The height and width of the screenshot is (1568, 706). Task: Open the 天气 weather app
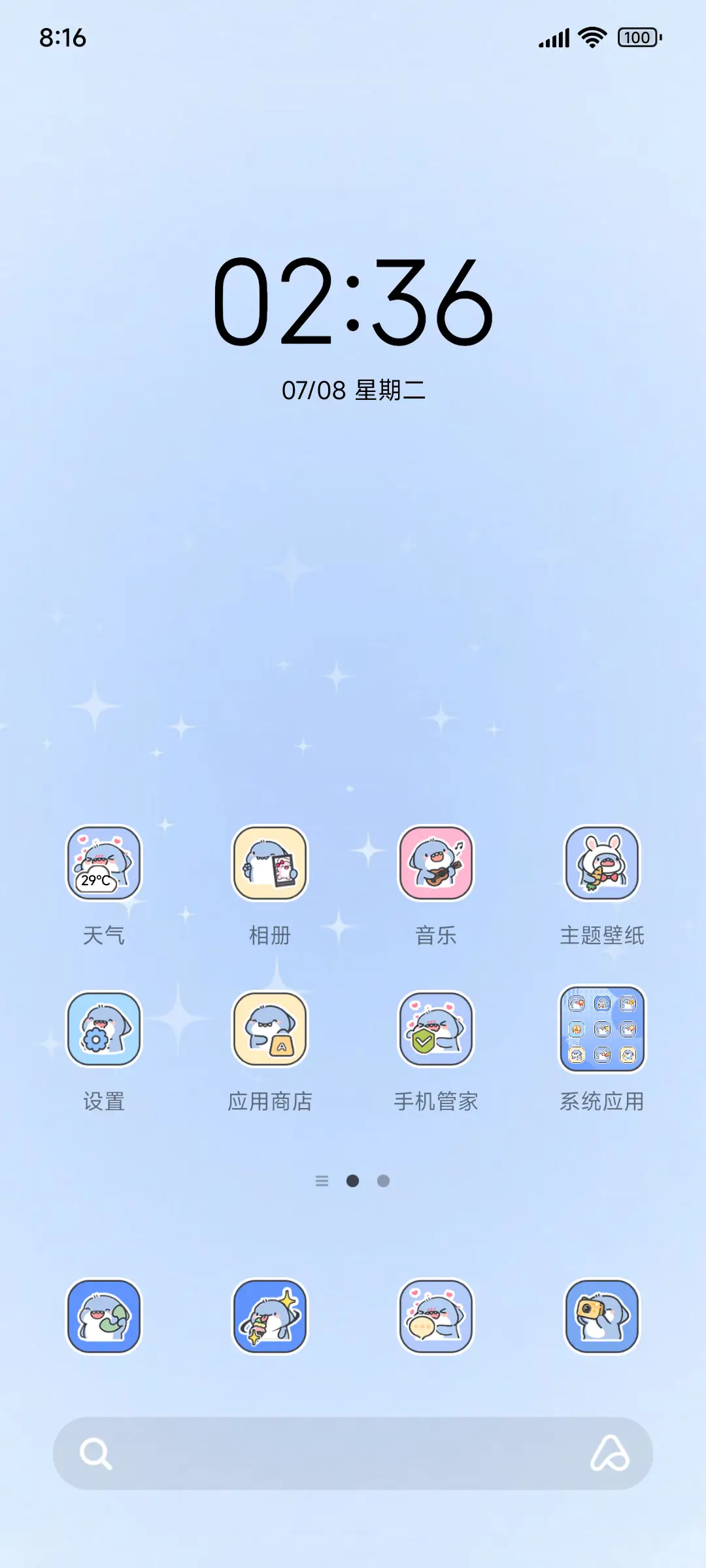105,864
